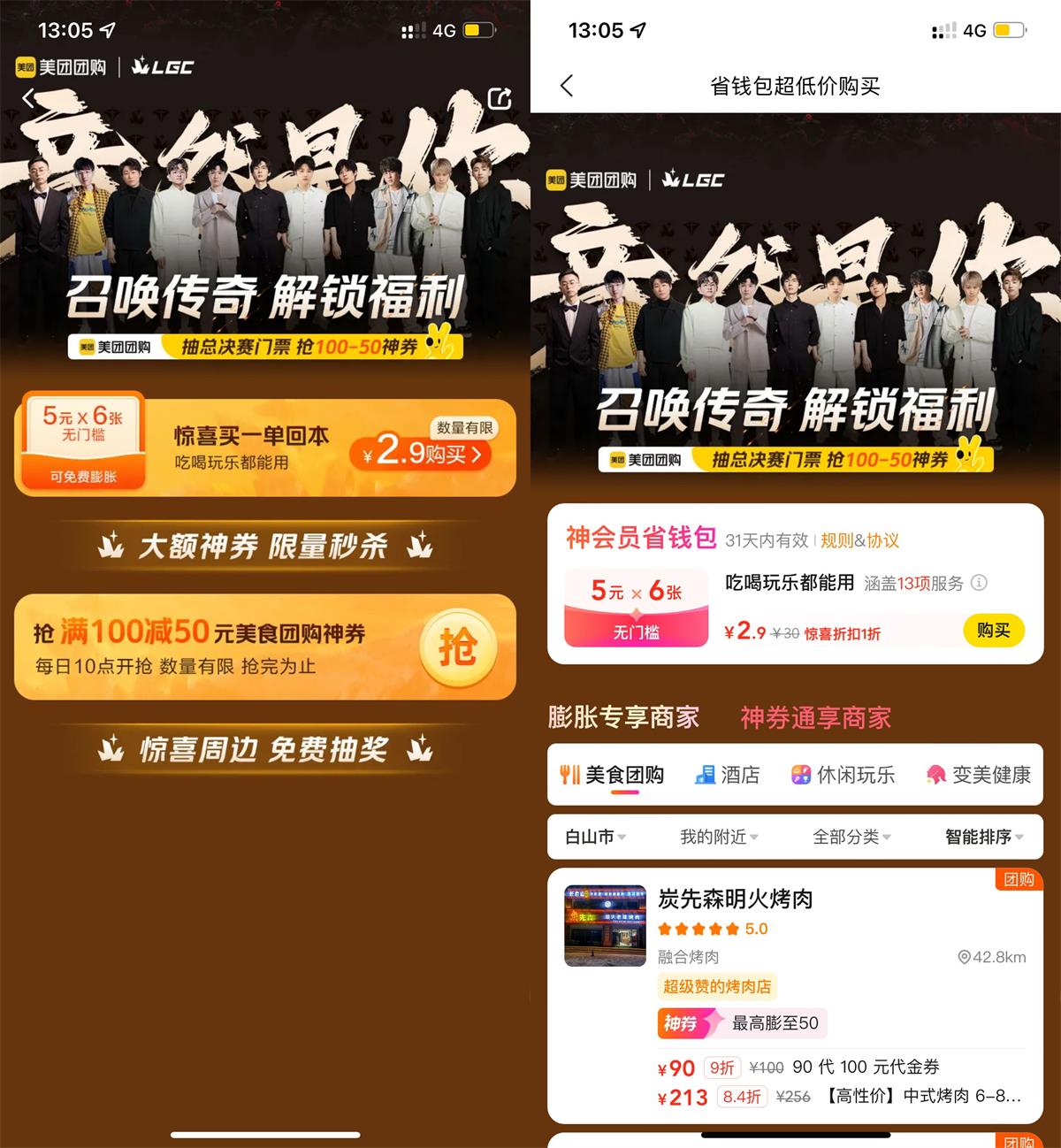The width and height of the screenshot is (1061, 1148).
Task: Switch to 神券通享商家 tab
Action: [x=815, y=717]
